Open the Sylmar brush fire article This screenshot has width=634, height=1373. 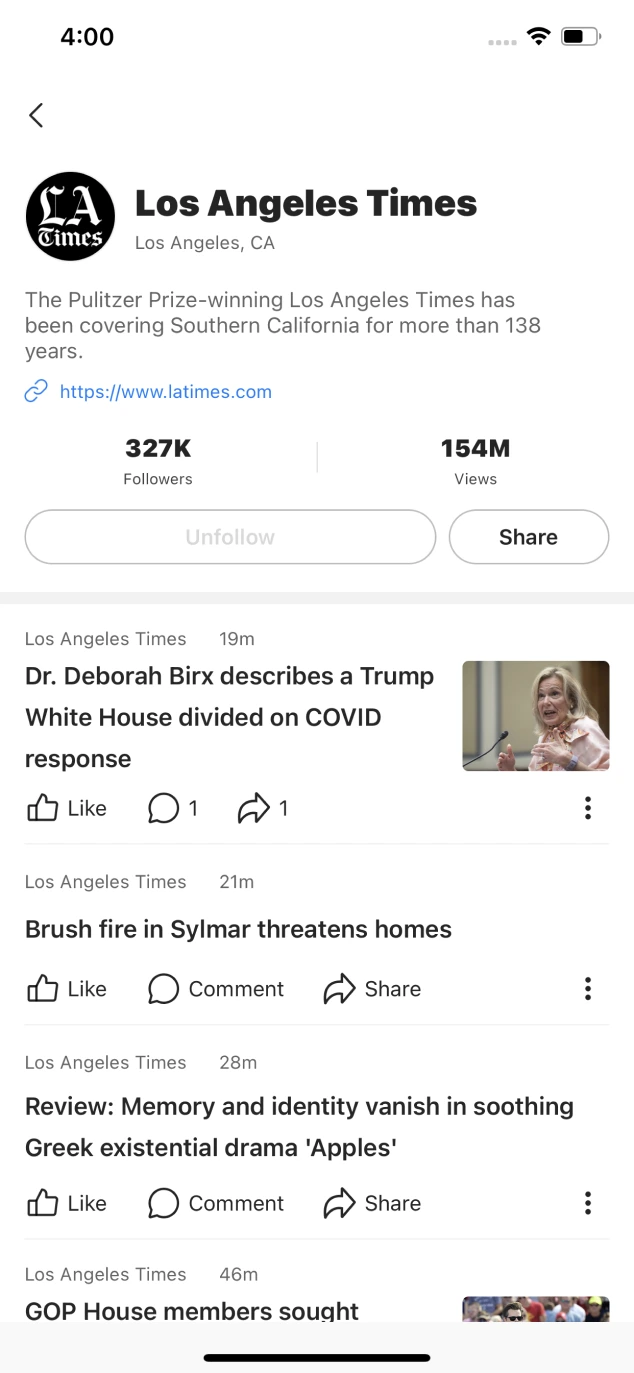[x=238, y=929]
